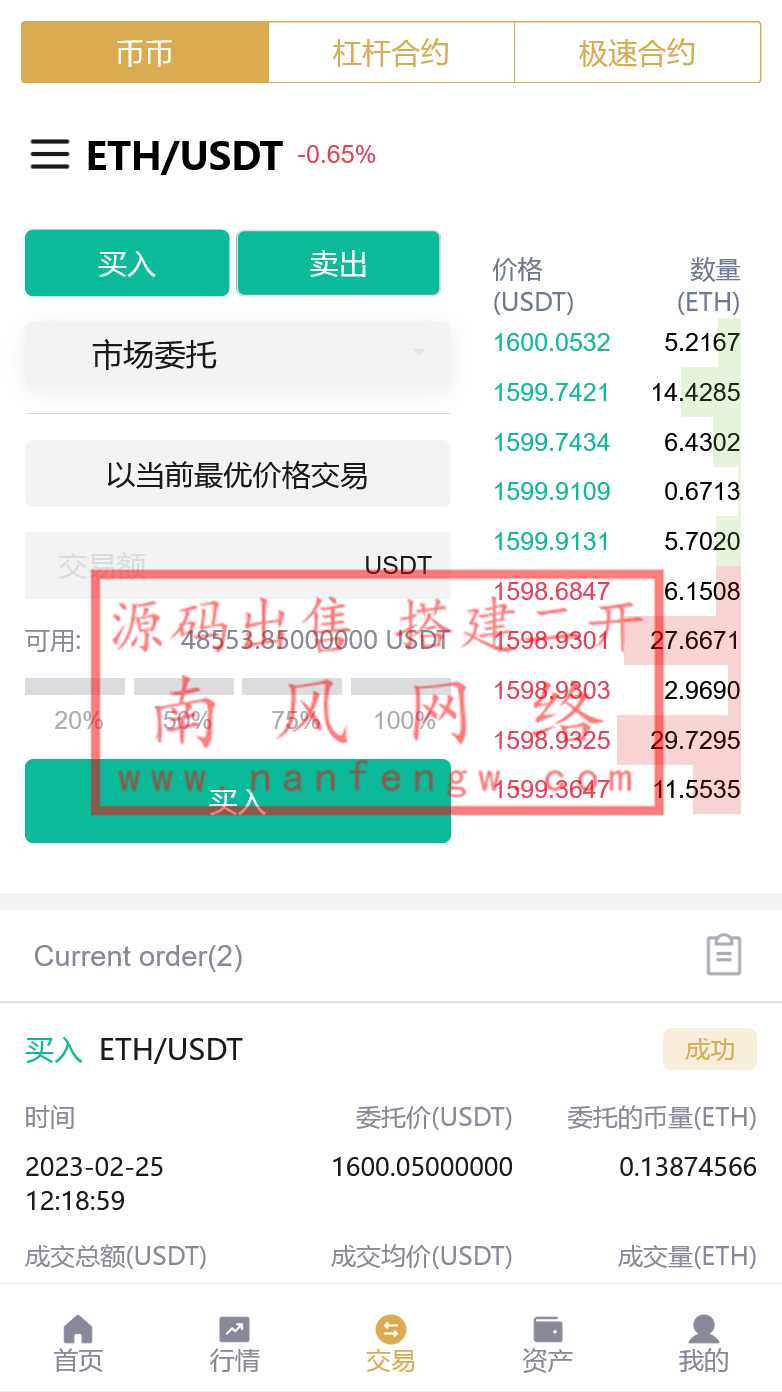Switch to the 极速合约 tab

tap(637, 53)
